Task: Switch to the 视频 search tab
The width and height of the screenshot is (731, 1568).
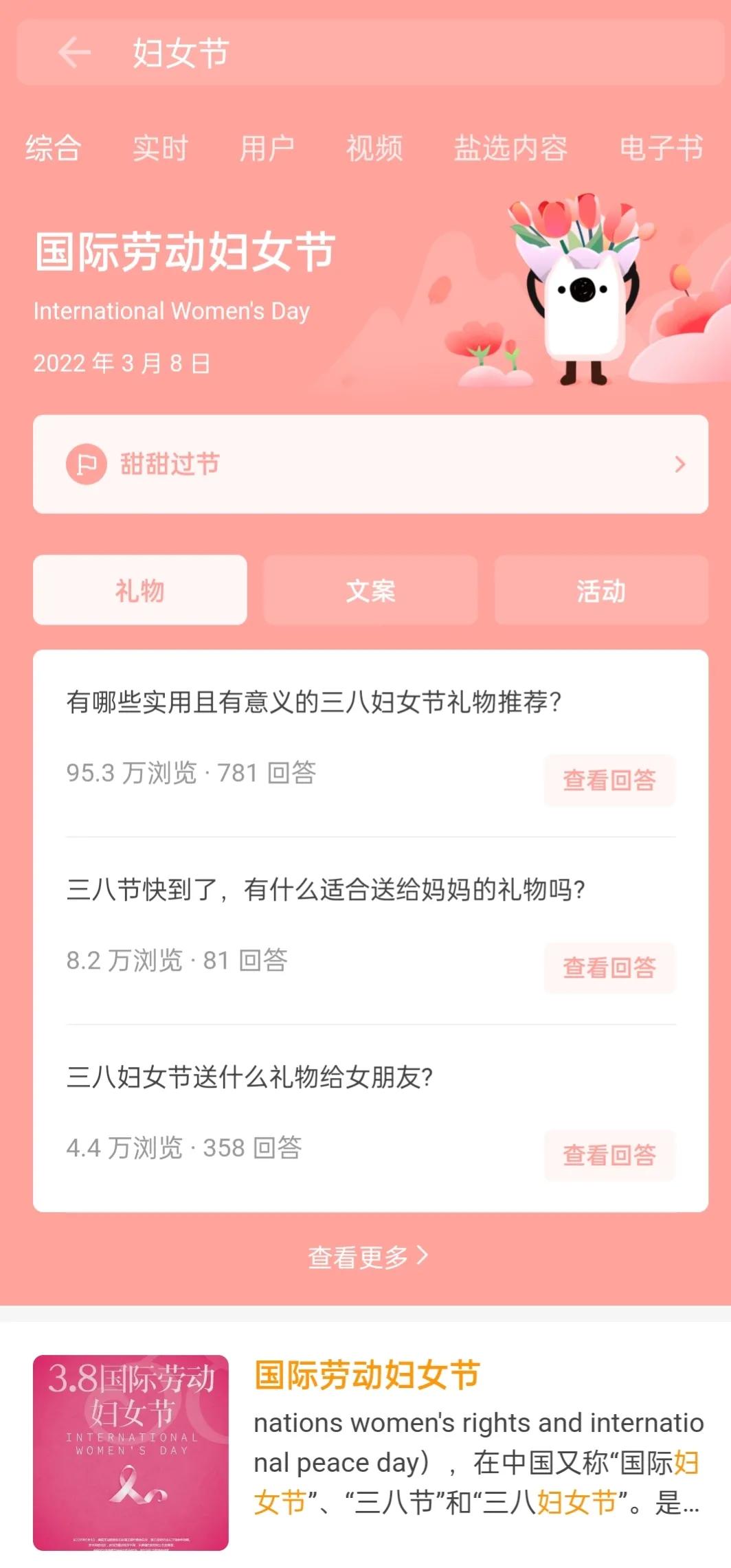Action: pyautogui.click(x=374, y=149)
